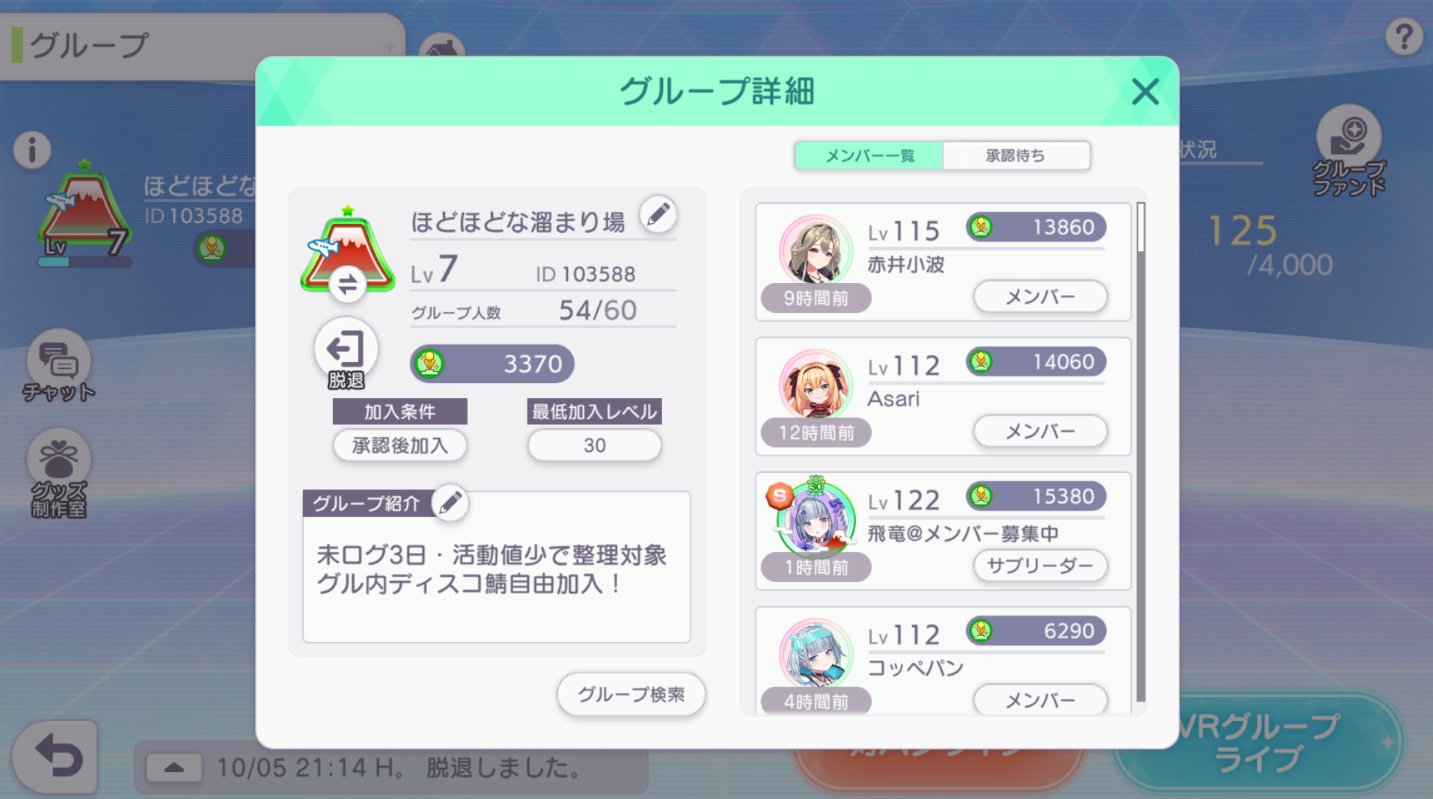Open グッズ制作室
Screen dimensions: 1433x799
coord(59,473)
